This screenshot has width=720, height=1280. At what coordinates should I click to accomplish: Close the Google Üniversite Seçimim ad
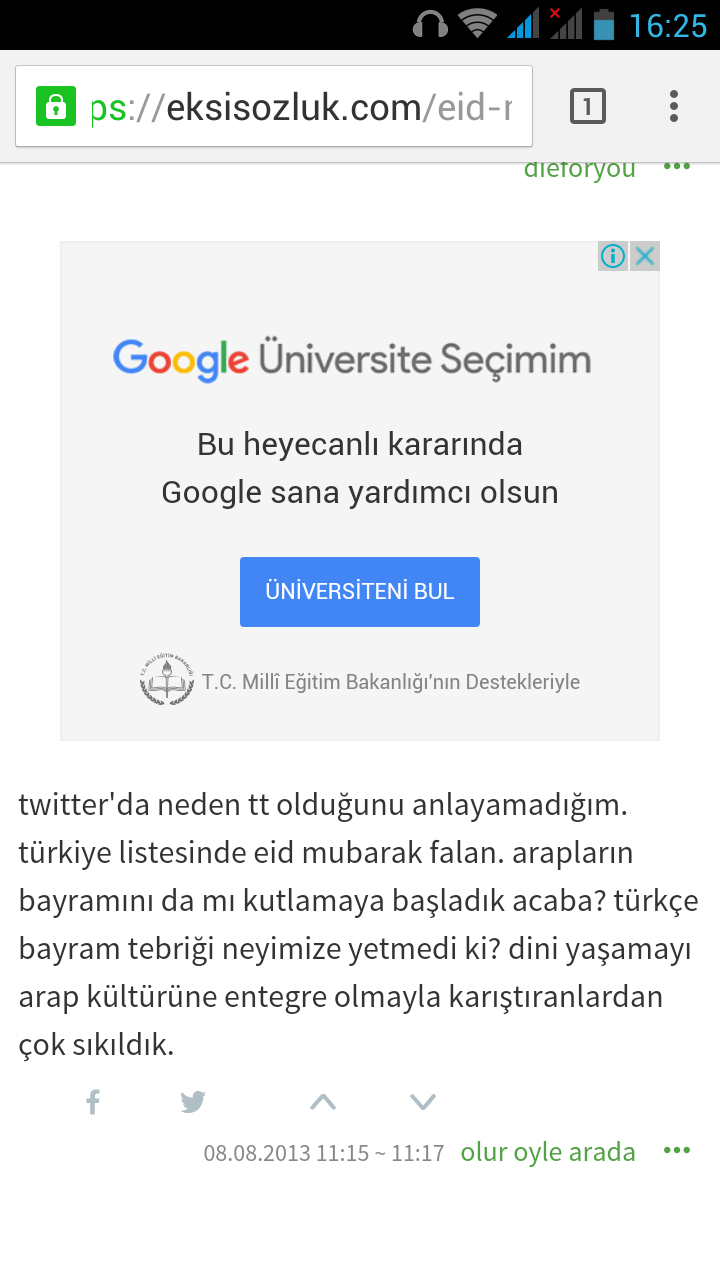point(645,257)
